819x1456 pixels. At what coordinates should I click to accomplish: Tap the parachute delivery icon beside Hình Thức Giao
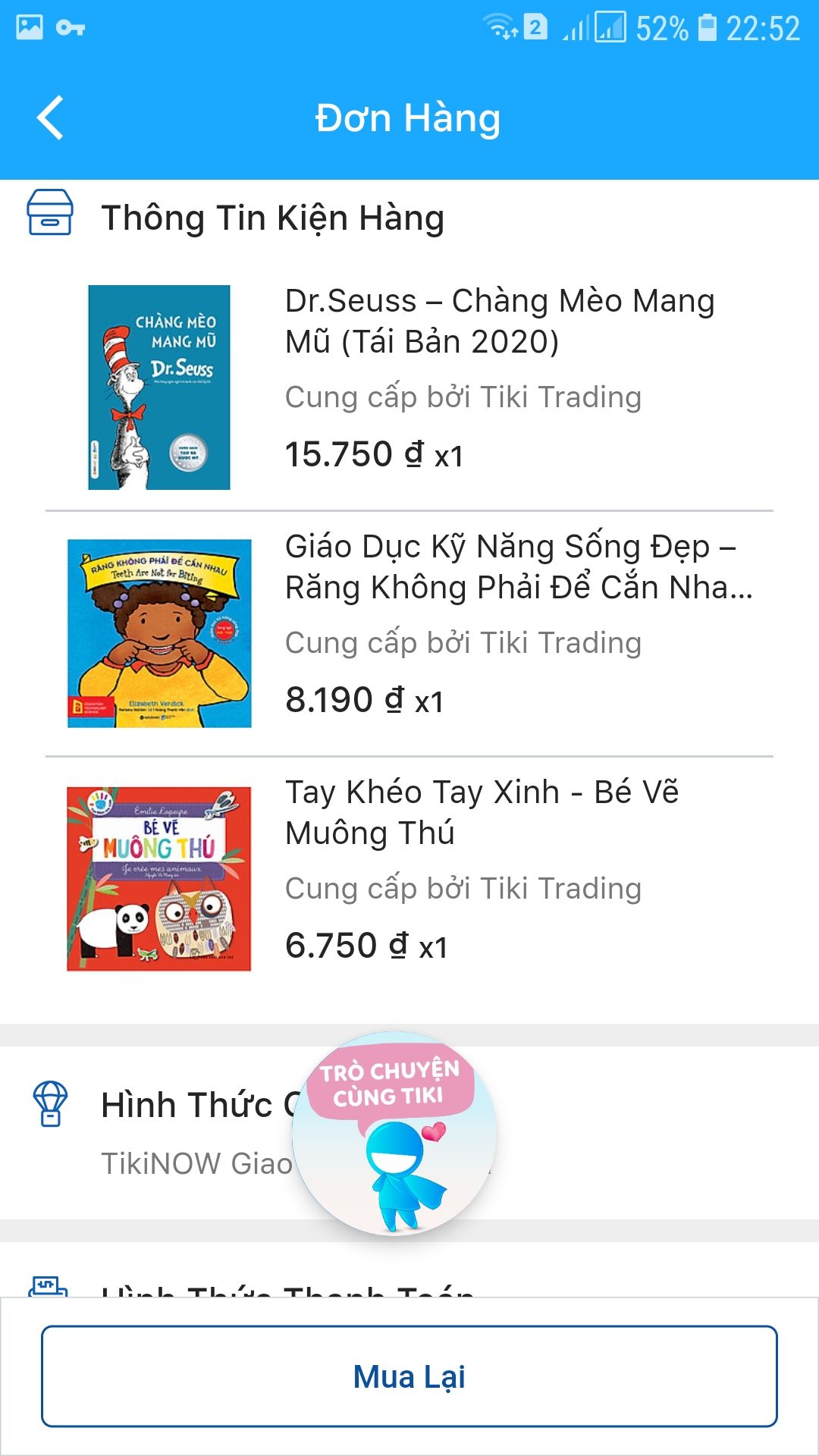pos(49,1105)
